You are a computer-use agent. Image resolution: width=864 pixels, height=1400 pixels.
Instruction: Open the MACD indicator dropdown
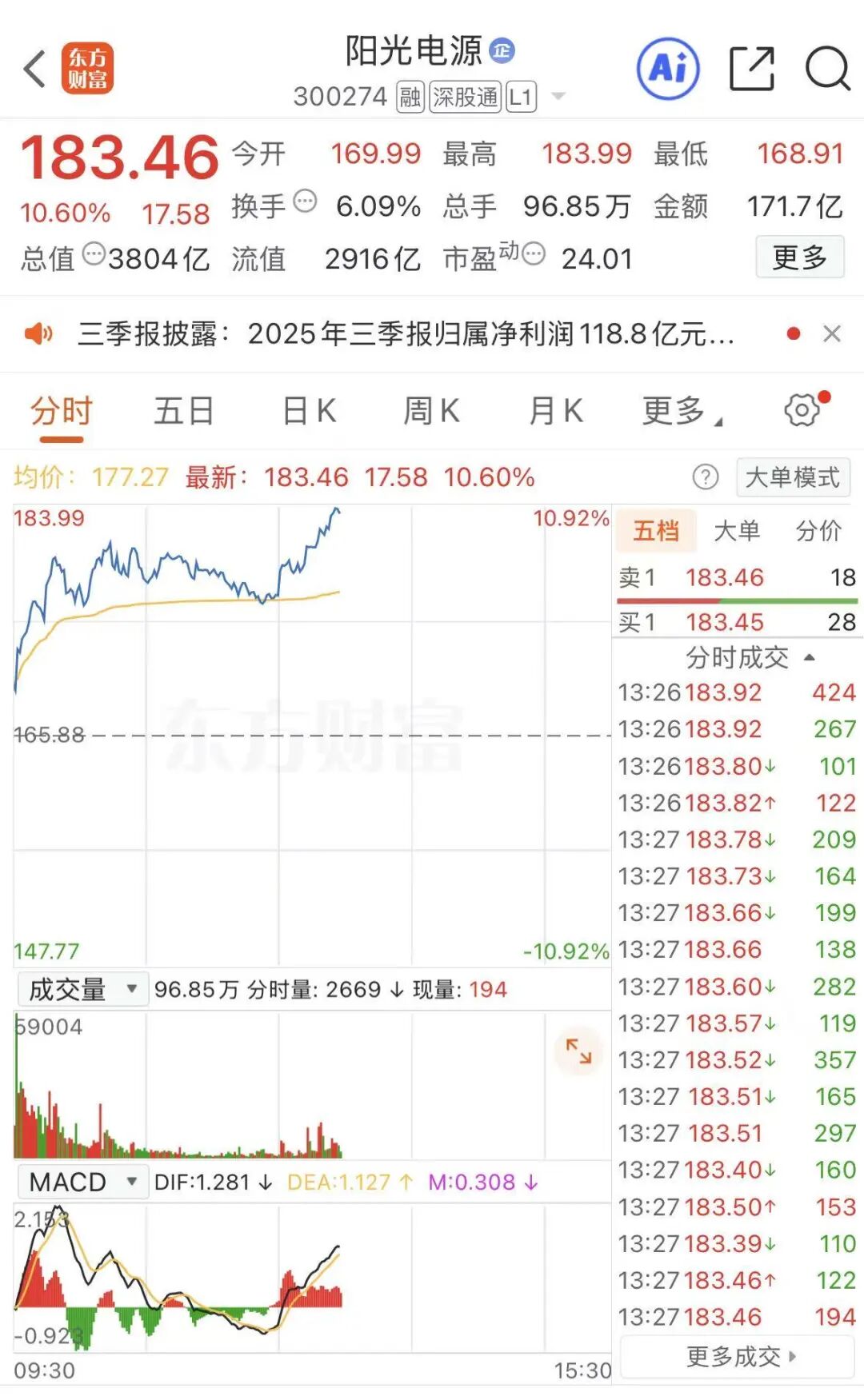[x=82, y=1182]
